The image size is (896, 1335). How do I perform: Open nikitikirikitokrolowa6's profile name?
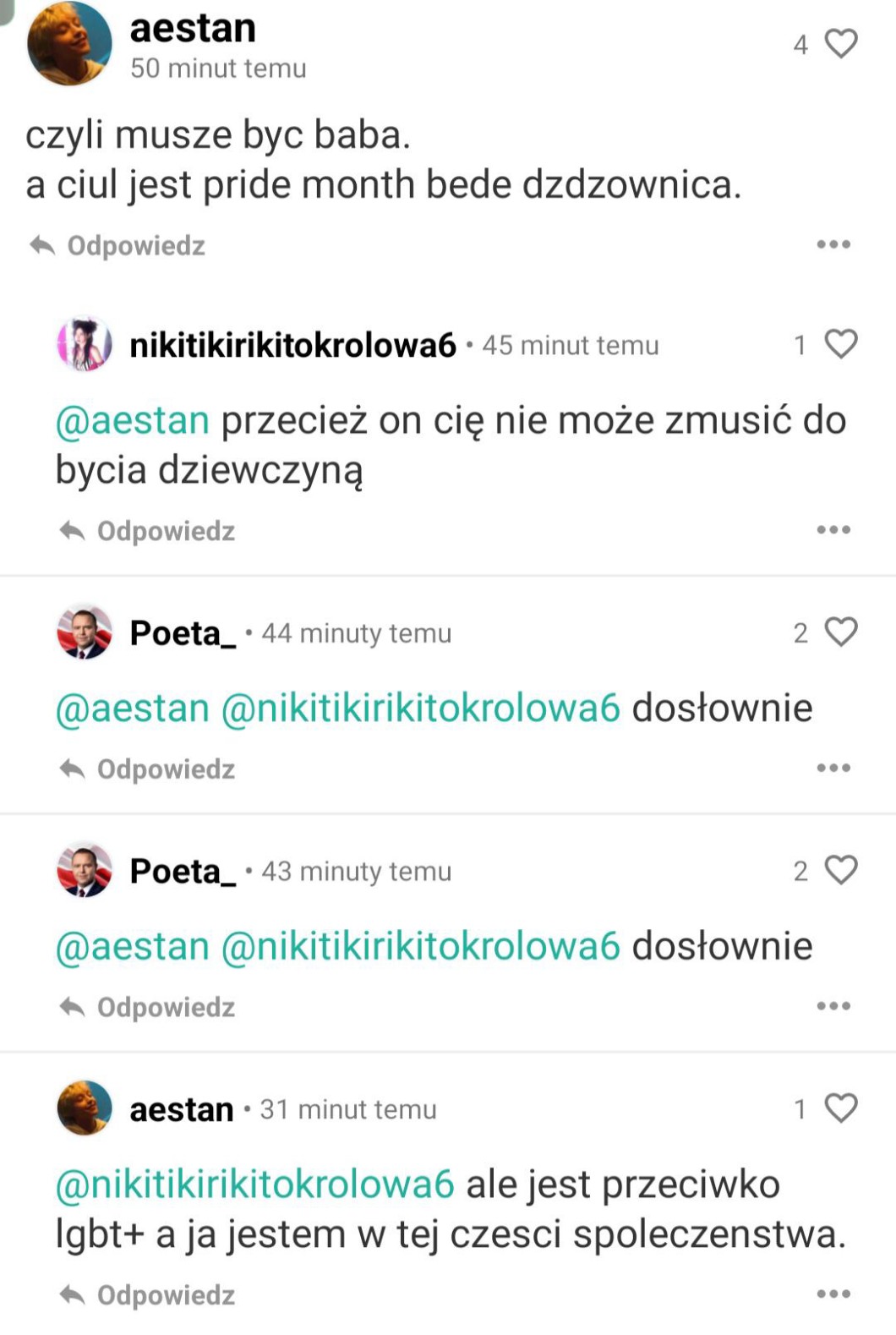click(x=292, y=345)
